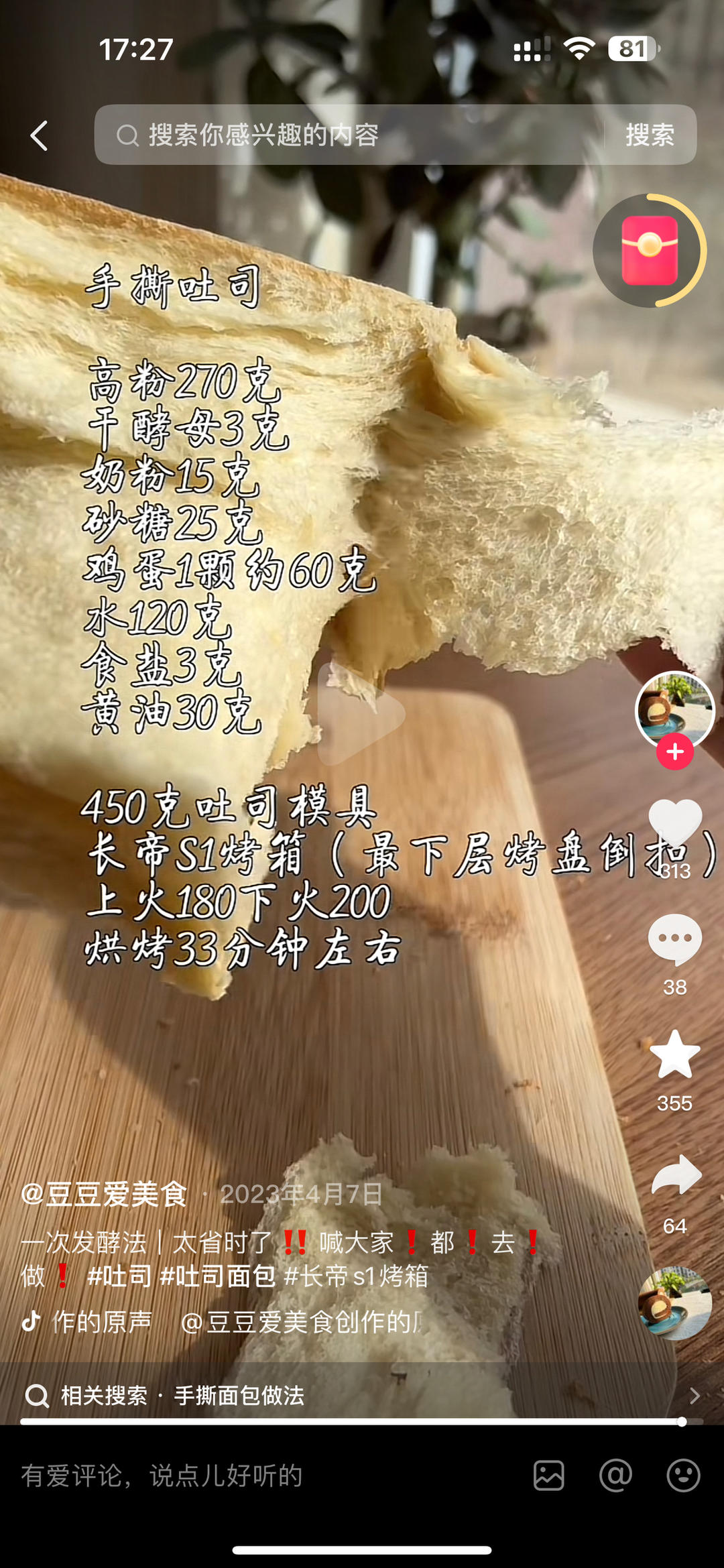Image resolution: width=724 pixels, height=1568 pixels.
Task: Share the video using the arrow icon
Action: [x=676, y=1176]
